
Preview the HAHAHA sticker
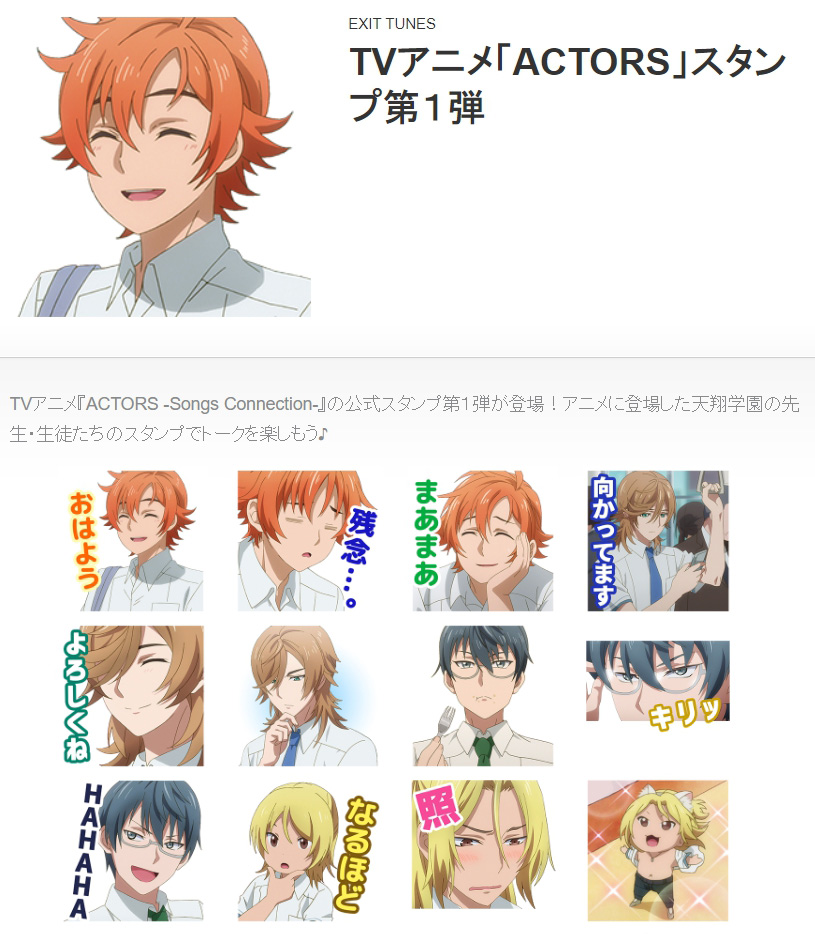133,851
